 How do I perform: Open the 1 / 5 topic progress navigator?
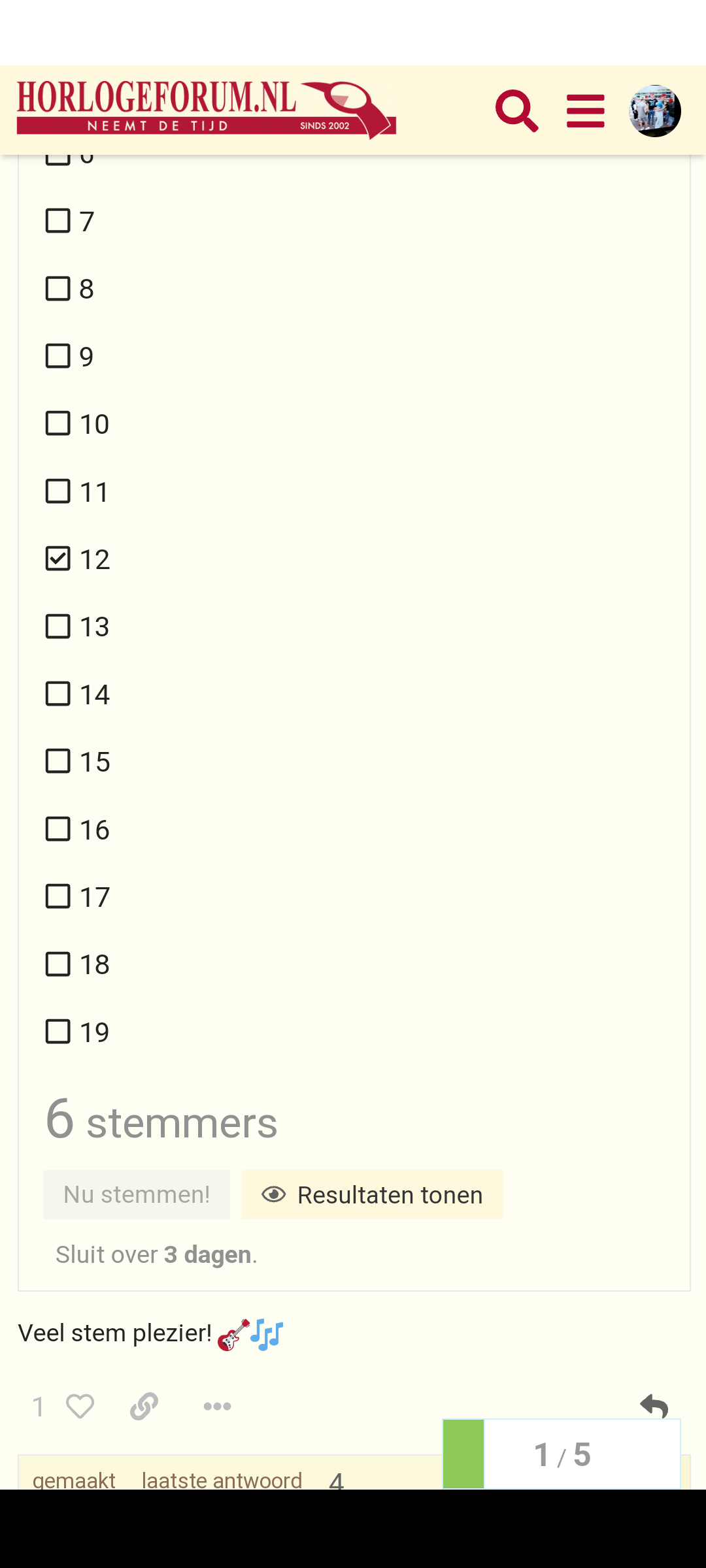coord(562,1454)
